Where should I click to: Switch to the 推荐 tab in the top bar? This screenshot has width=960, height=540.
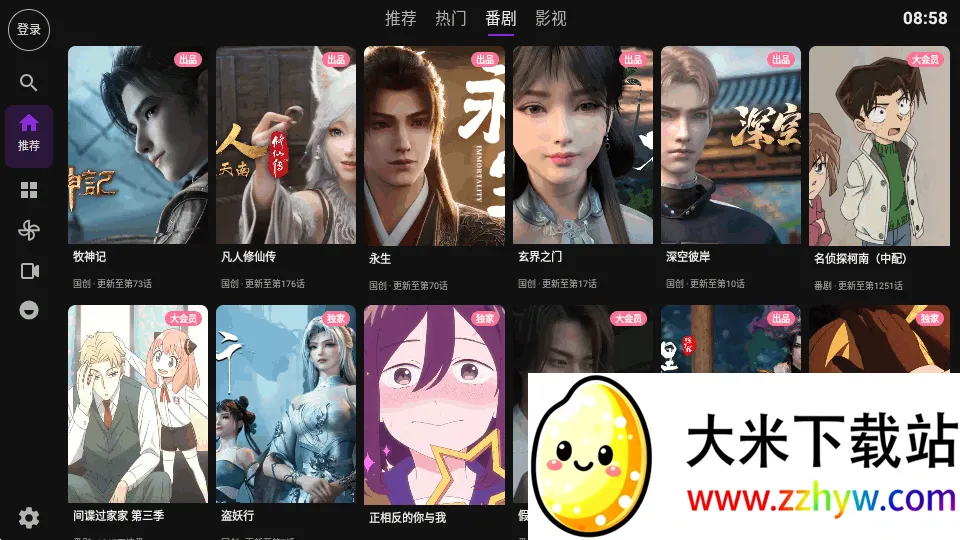click(401, 18)
